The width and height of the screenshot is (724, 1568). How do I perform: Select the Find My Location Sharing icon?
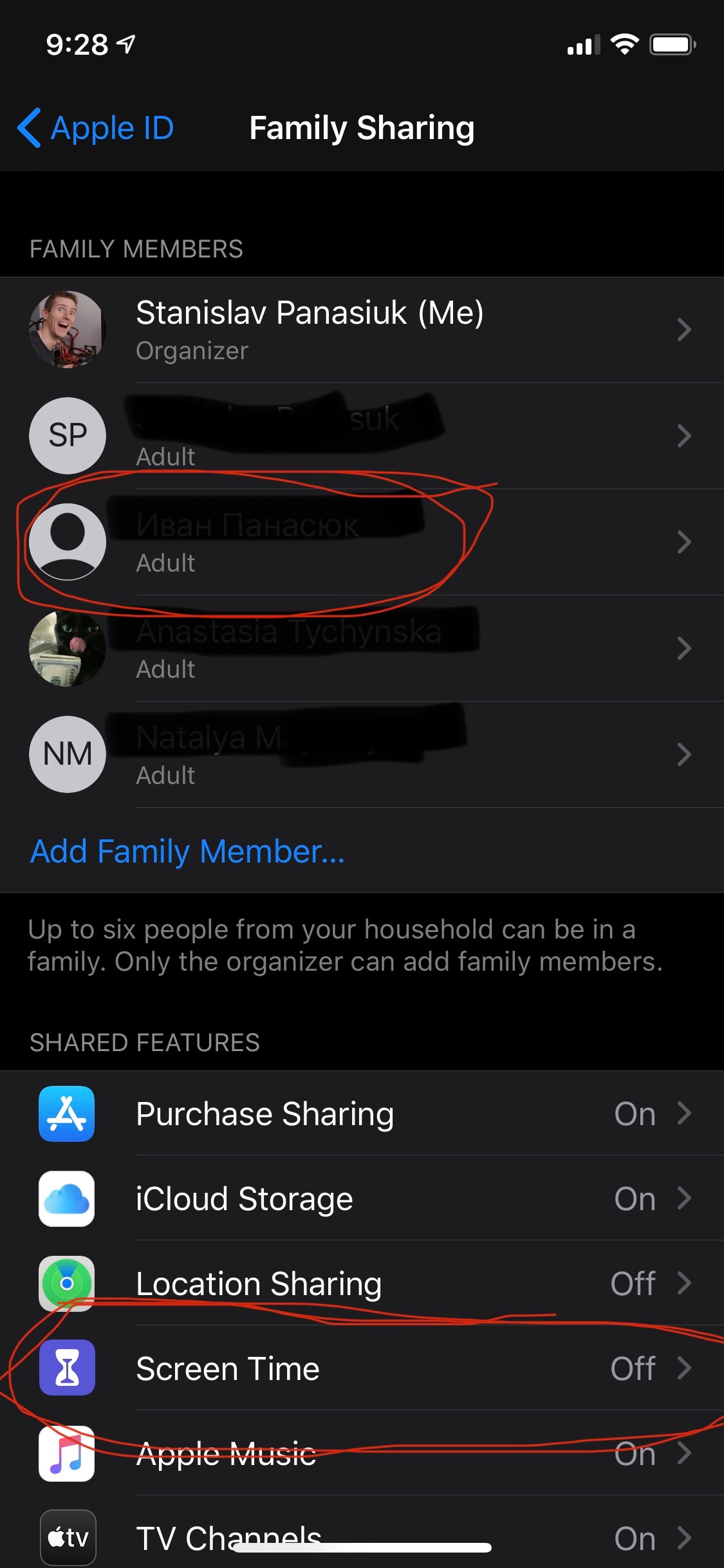pos(67,1283)
